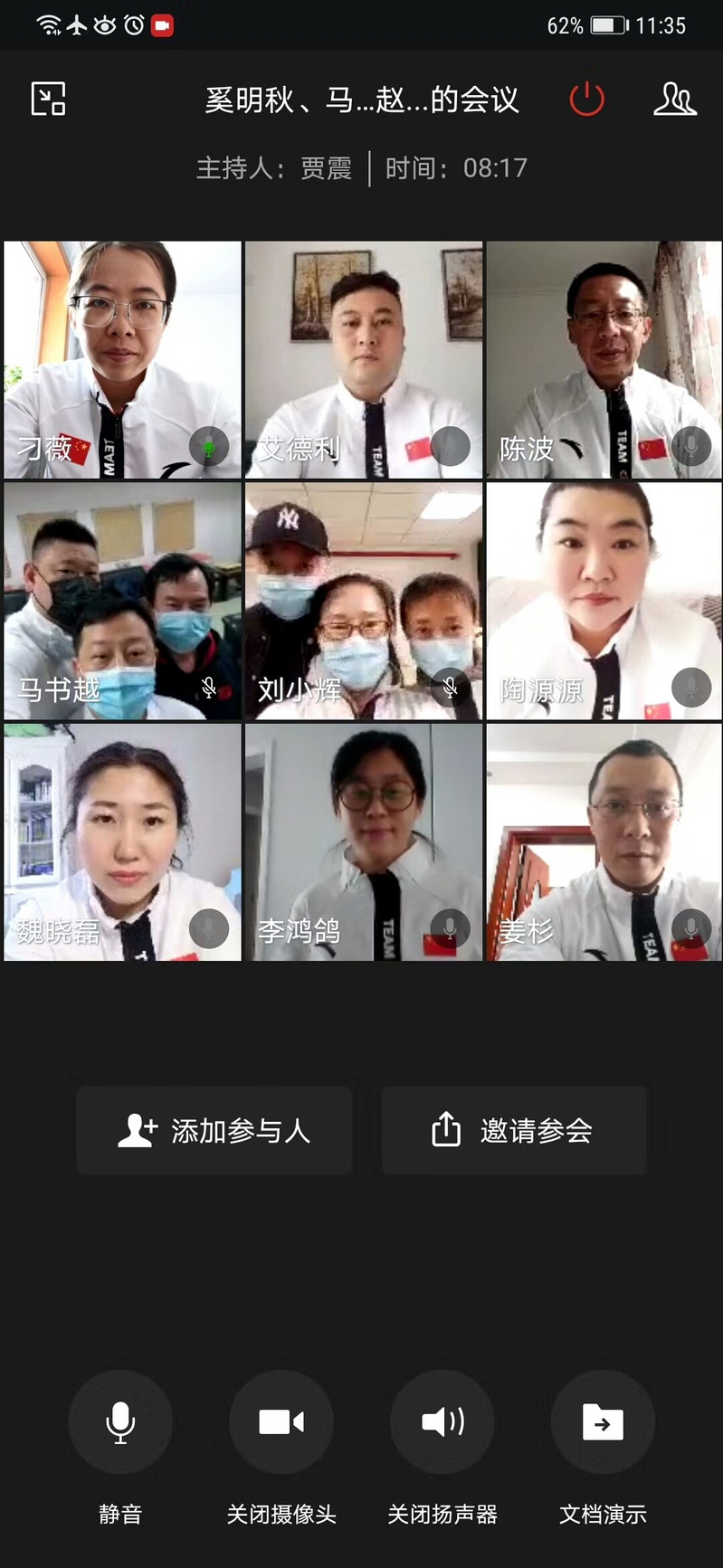Screen dimensions: 723x1568
Task: Mute the microphone with 静音
Action: tap(120, 1421)
